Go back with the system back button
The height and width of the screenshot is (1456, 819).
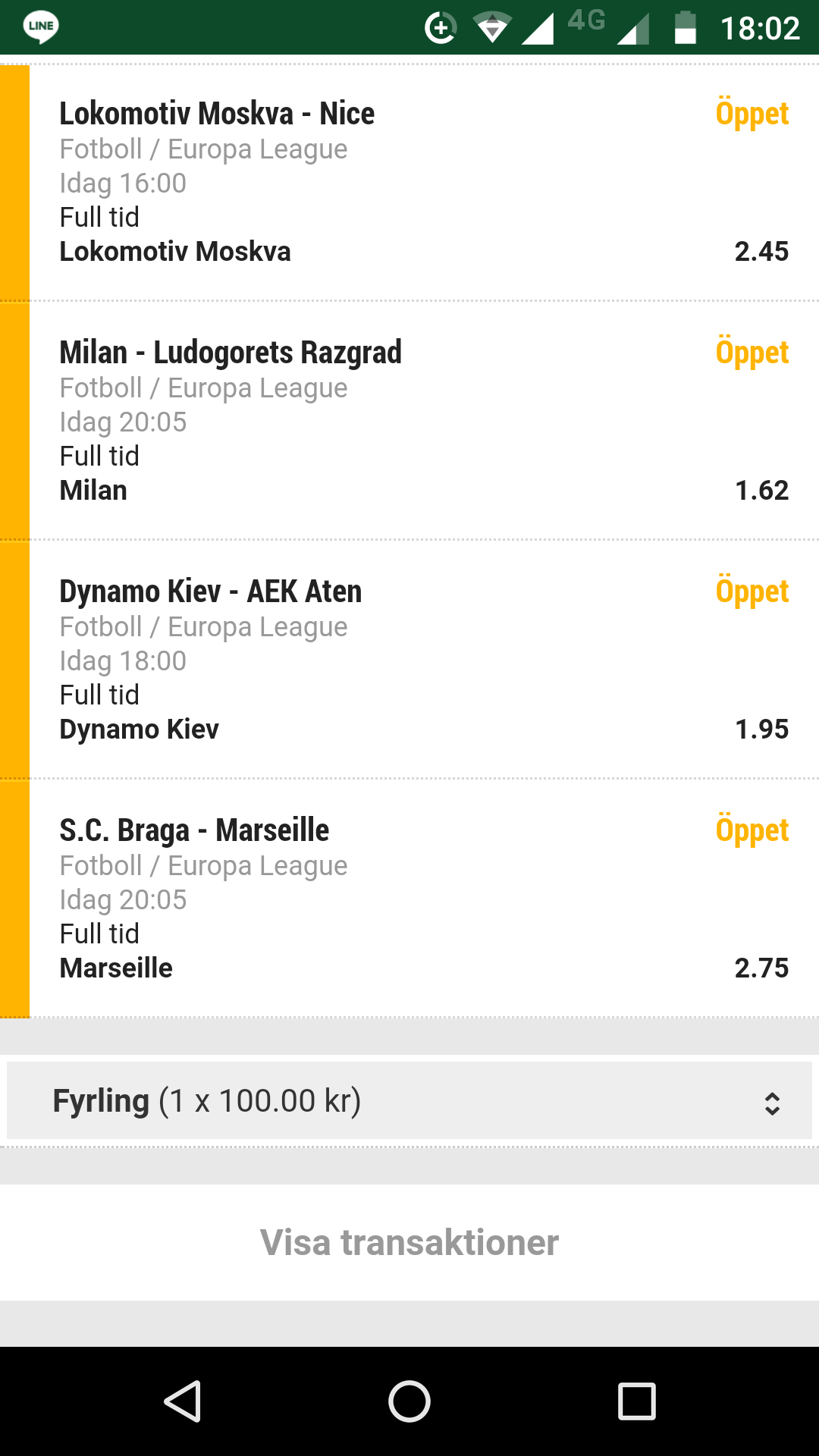coord(183,1401)
